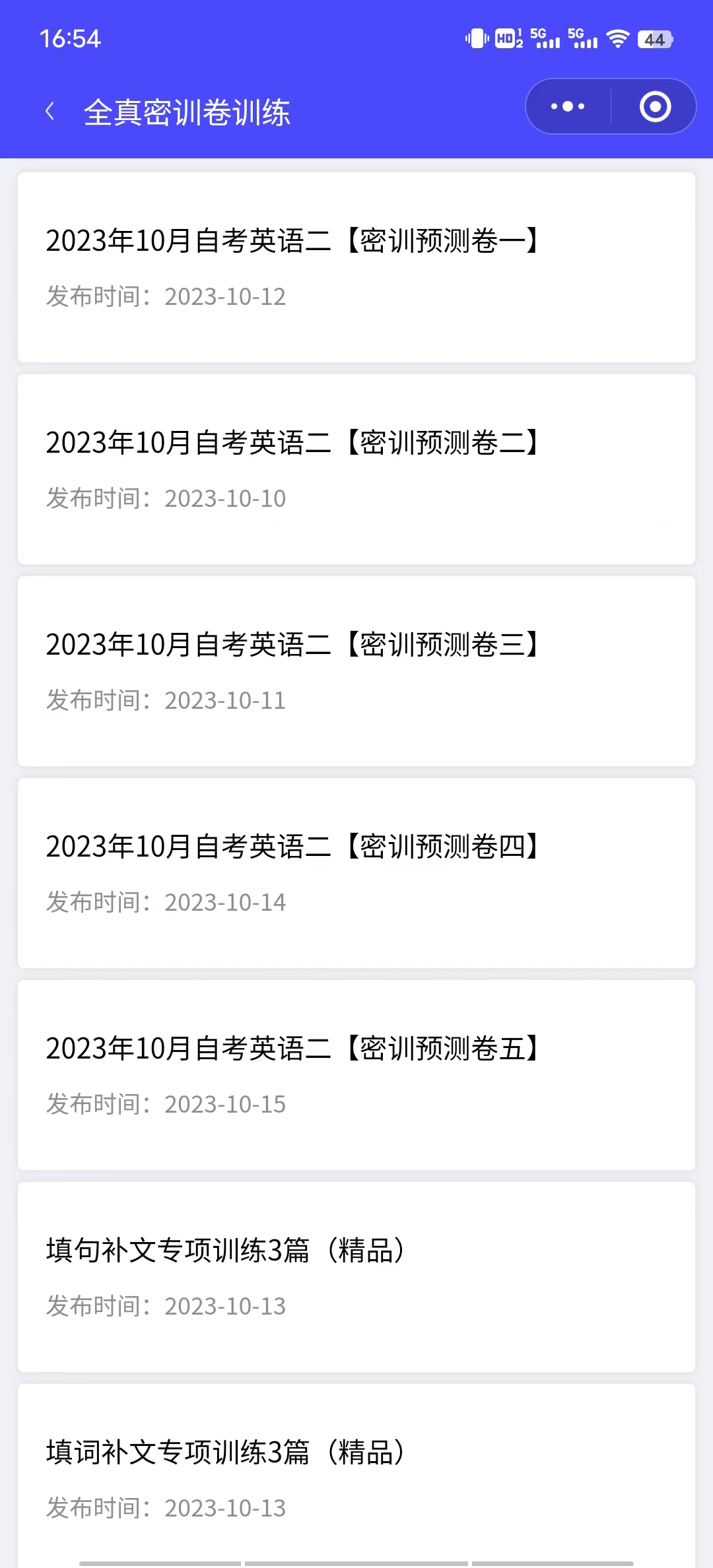Open 填词补文专项训练3篇 practice
Image resolution: width=713 pixels, height=1568 pixels.
tap(356, 1477)
